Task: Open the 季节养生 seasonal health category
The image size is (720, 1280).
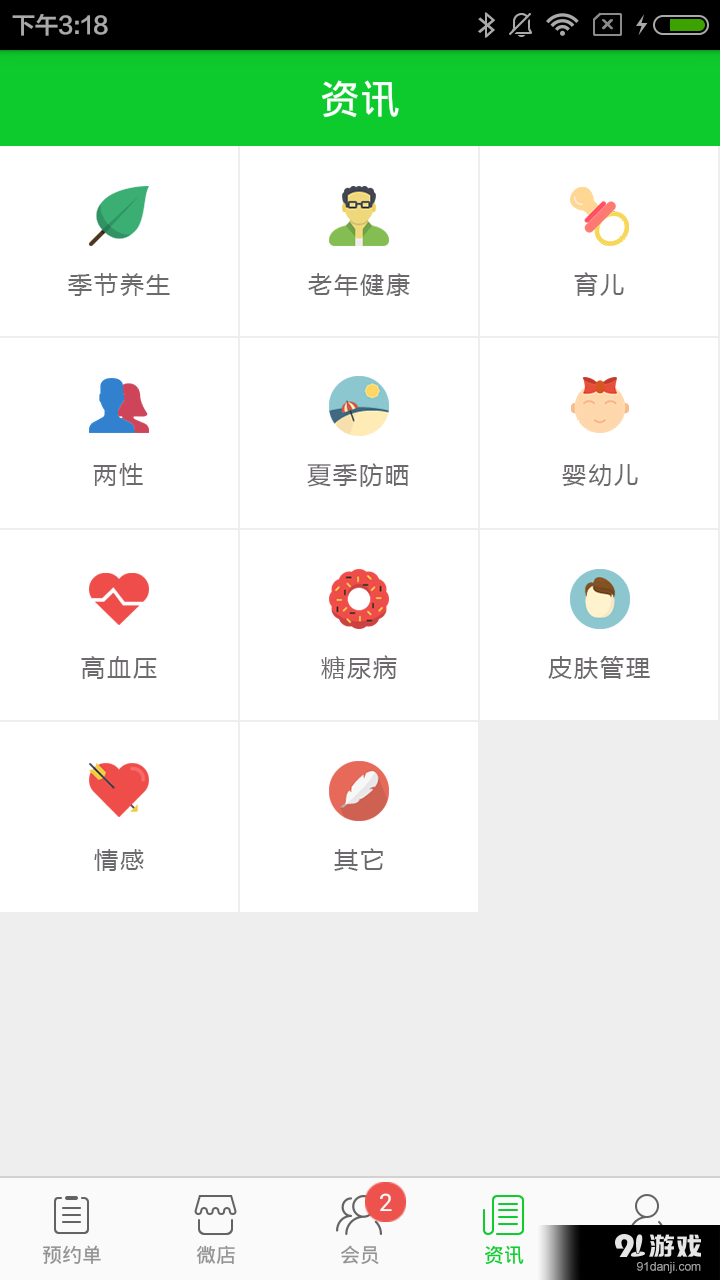Action: pos(119,240)
